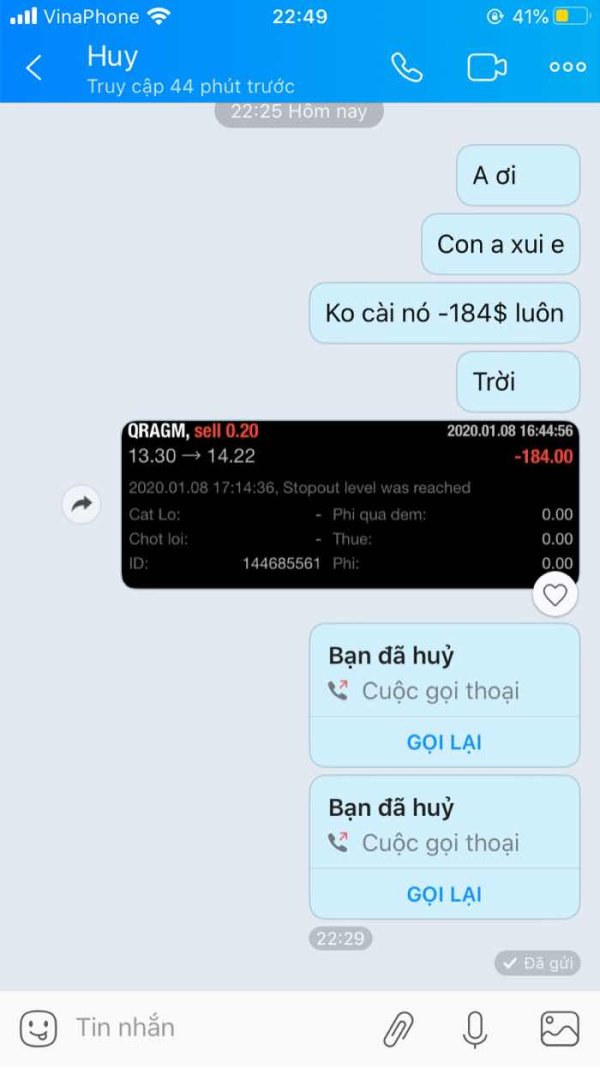This screenshot has width=600, height=1068.
Task: Start a voice call with Huy
Action: tap(407, 67)
